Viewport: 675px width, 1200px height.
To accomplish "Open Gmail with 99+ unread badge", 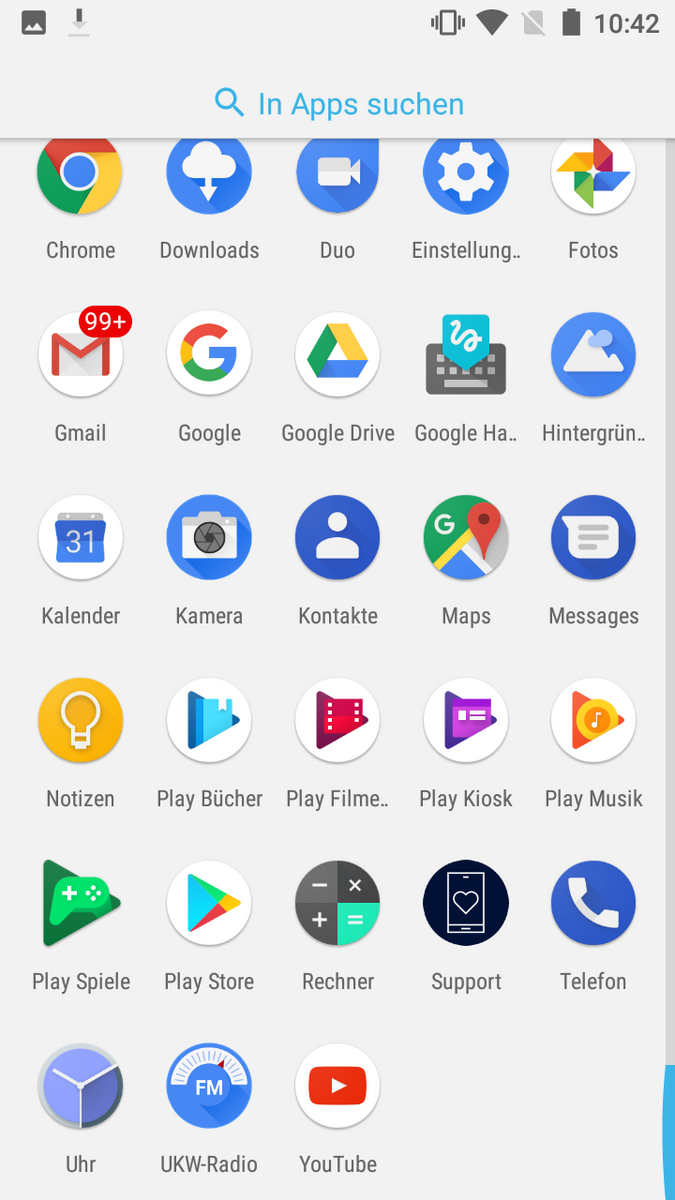I will pyautogui.click(x=80, y=355).
